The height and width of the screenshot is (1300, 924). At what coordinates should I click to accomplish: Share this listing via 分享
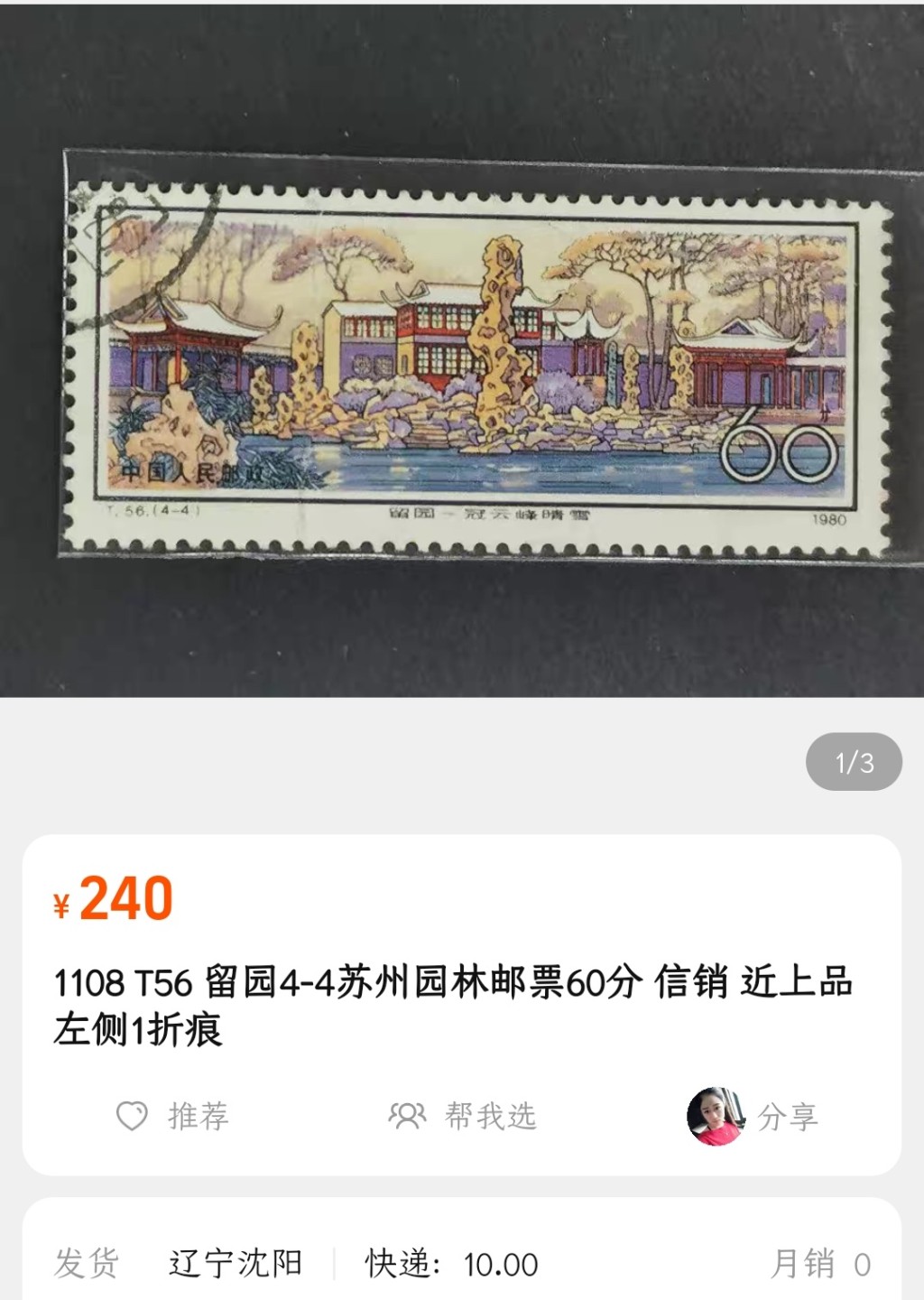753,1117
